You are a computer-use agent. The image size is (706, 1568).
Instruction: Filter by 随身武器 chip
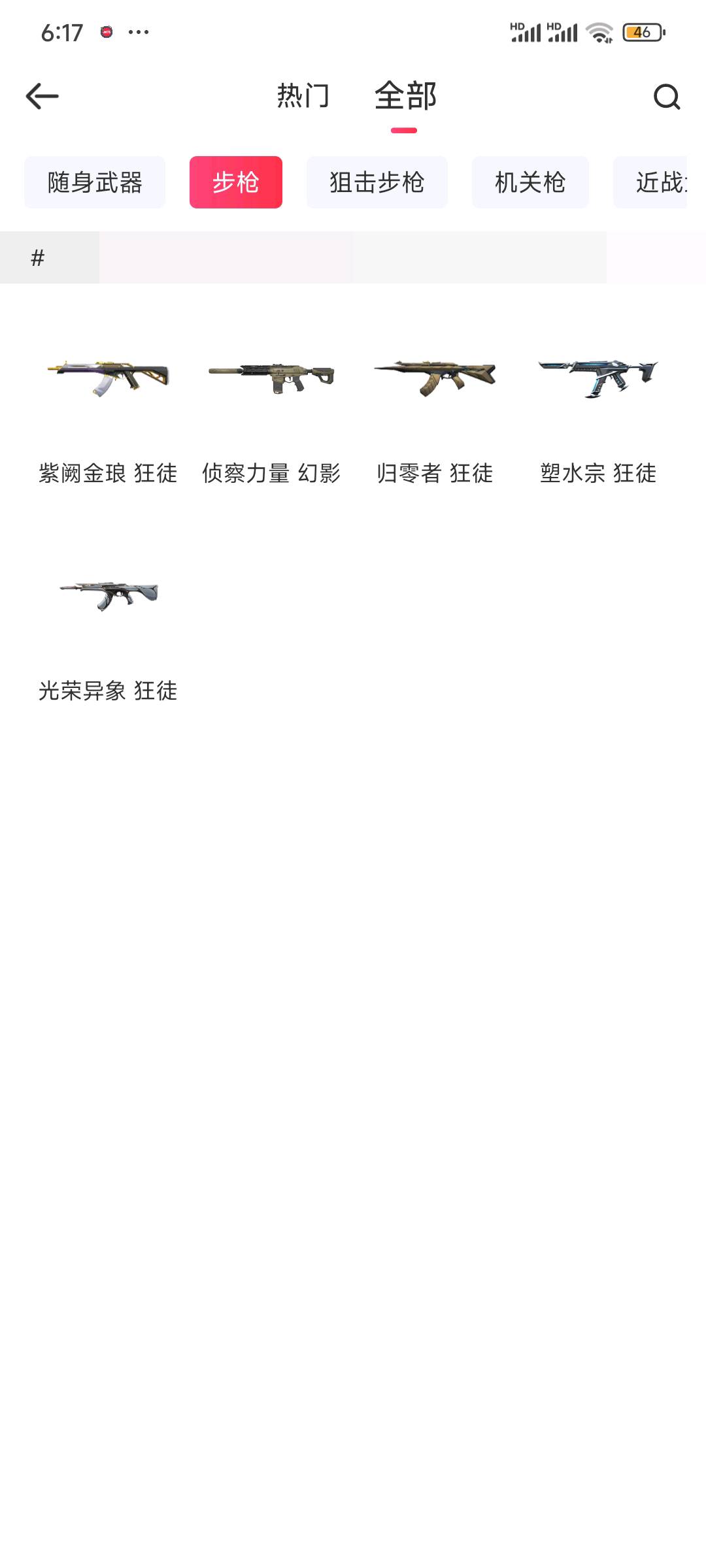95,182
